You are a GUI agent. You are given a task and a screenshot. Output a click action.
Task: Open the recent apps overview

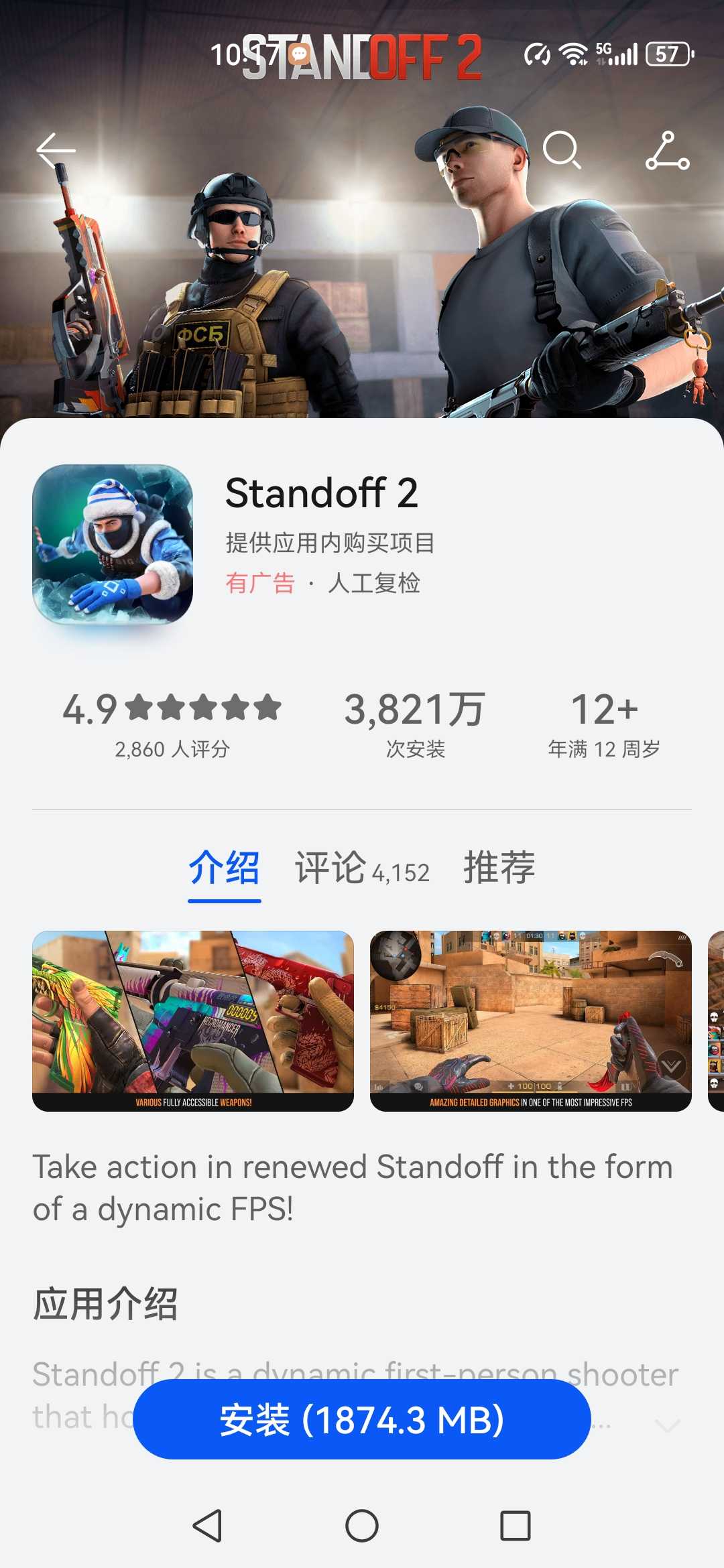pyautogui.click(x=516, y=1526)
